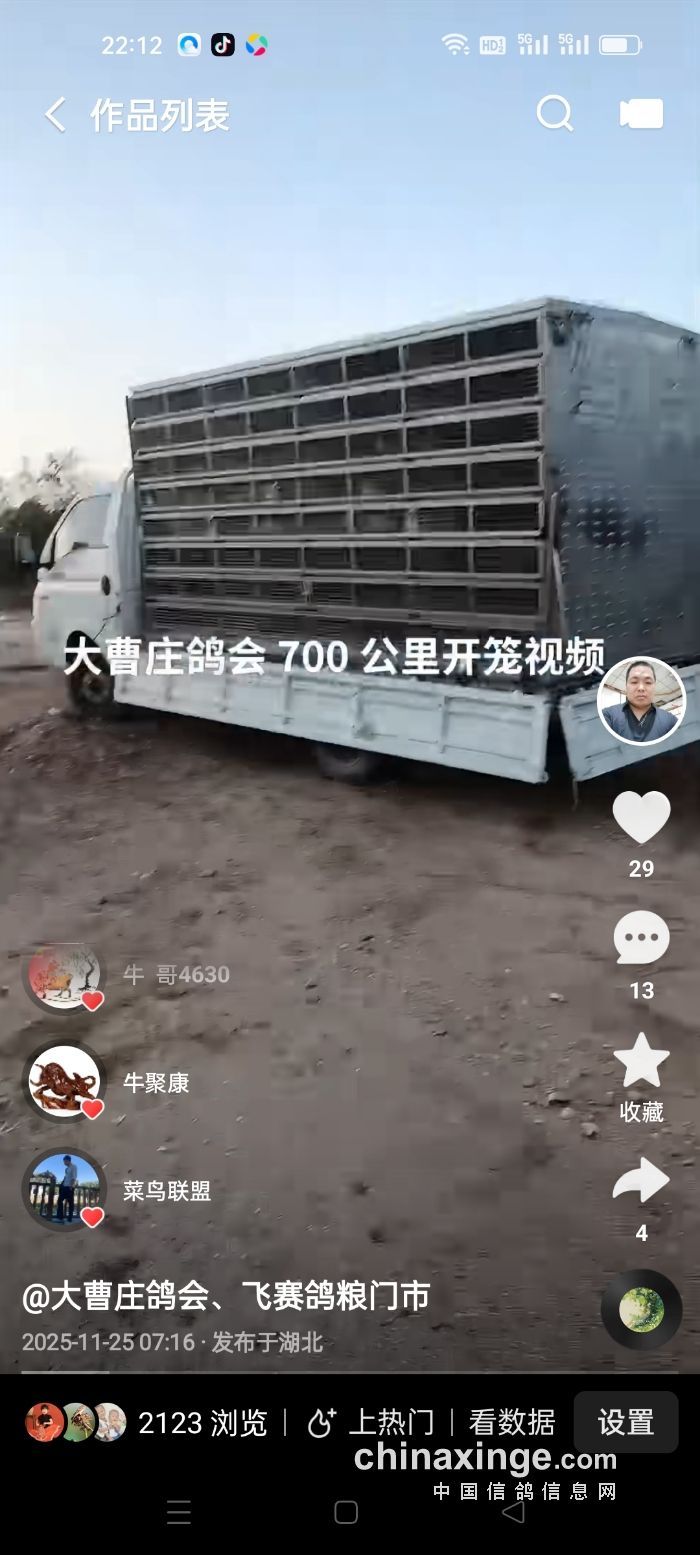Open the comments with 13 replies

[x=641, y=939]
